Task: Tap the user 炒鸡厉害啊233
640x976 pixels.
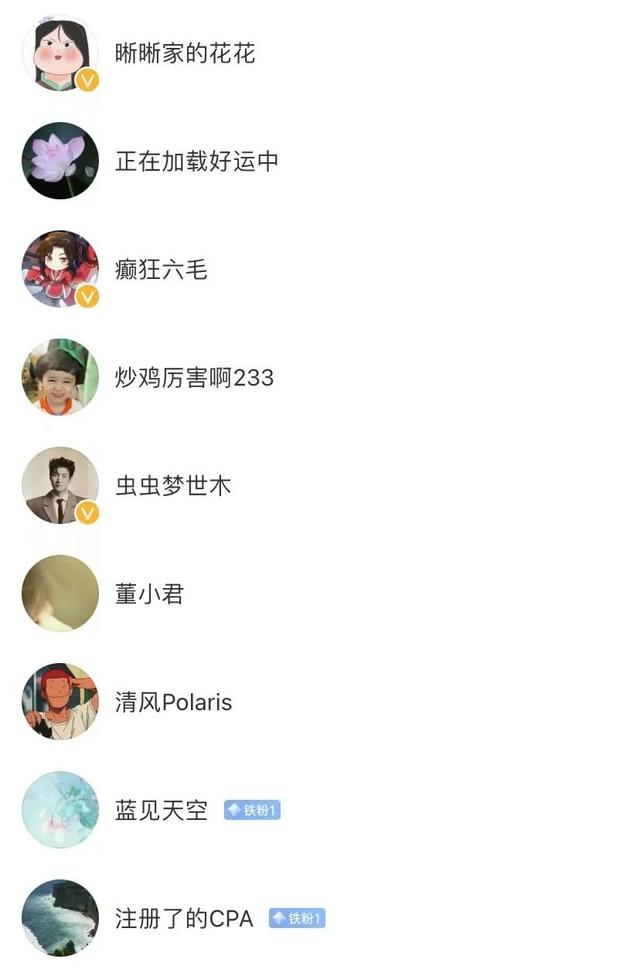Action: 194,377
